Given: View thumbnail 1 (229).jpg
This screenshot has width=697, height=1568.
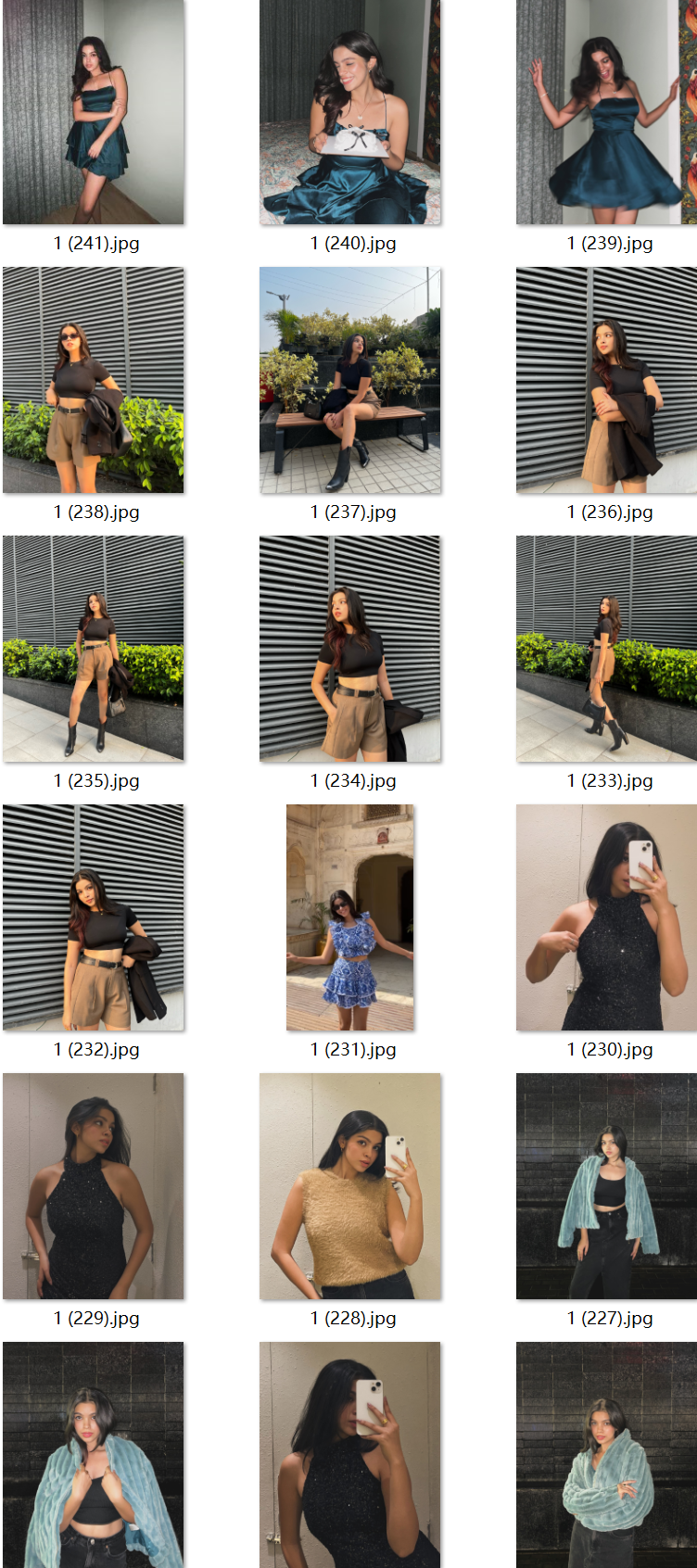Looking at the screenshot, I should (93, 1186).
